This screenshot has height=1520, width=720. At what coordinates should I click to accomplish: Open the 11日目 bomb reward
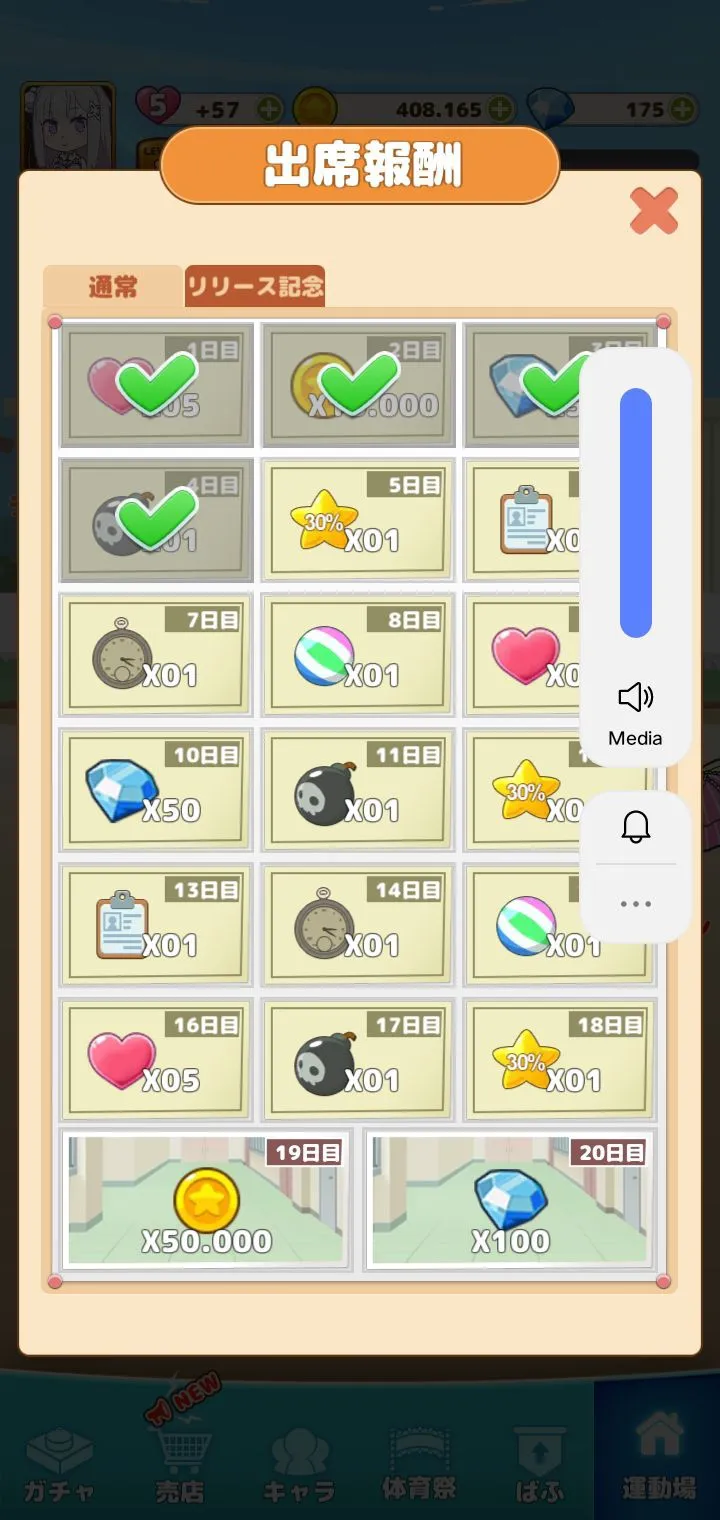pos(357,790)
